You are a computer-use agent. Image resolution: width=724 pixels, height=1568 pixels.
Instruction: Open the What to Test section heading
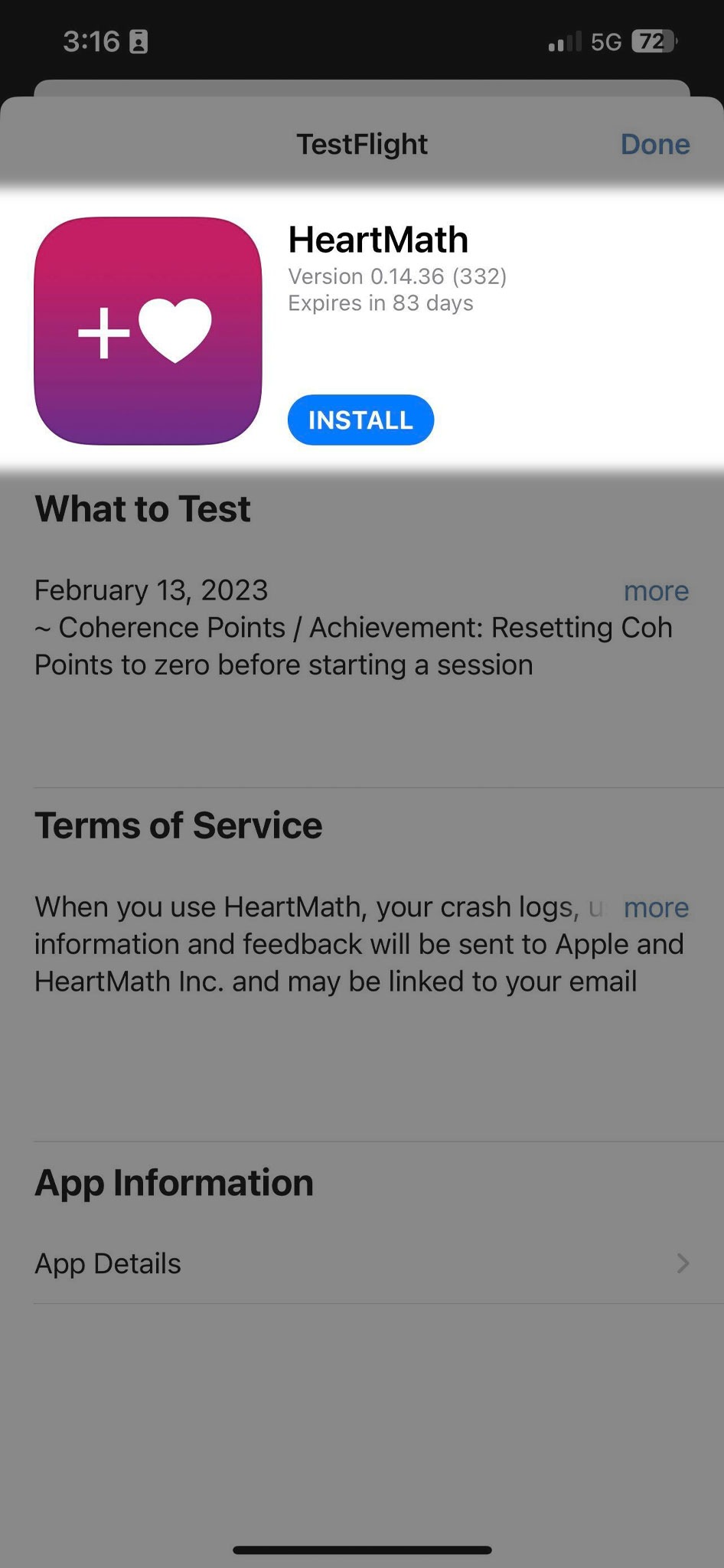click(x=142, y=508)
